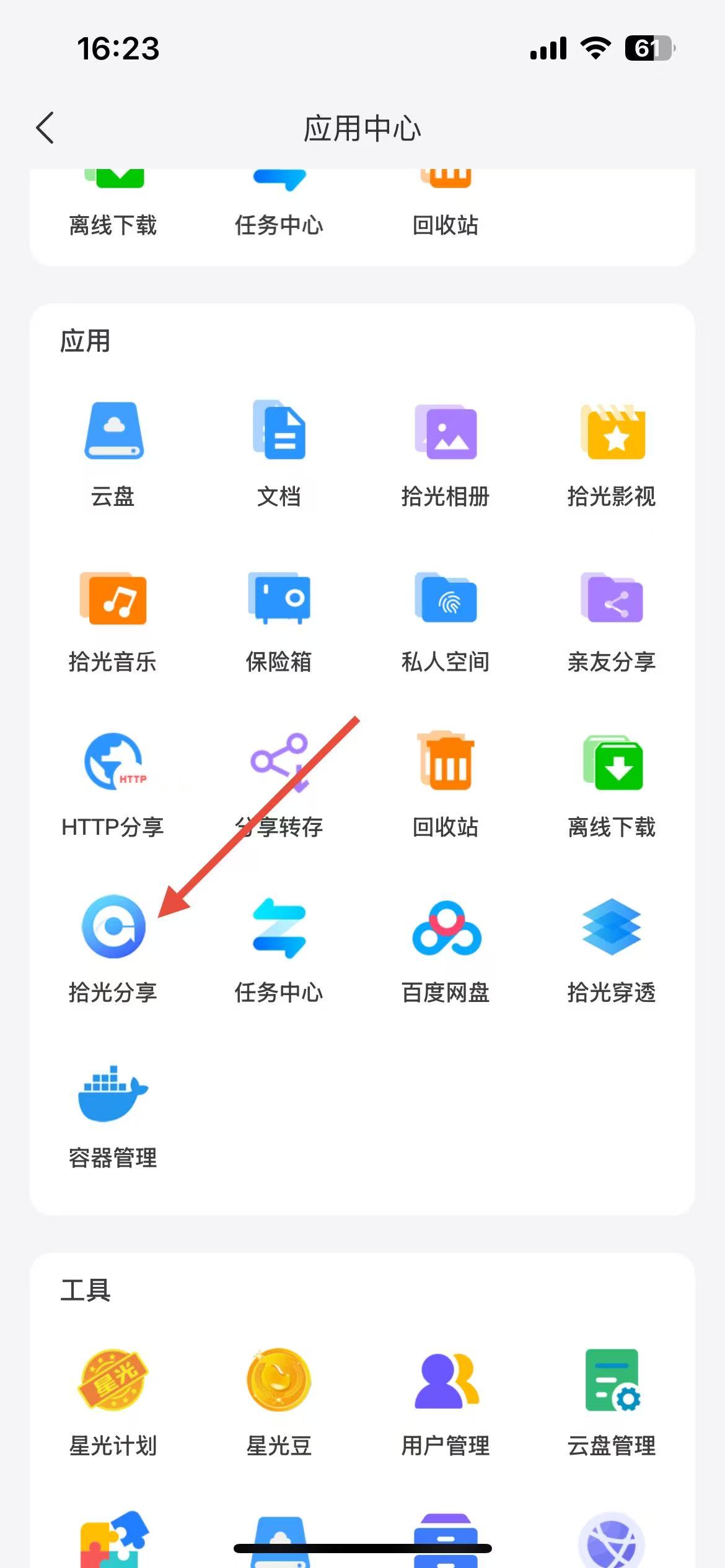Open the 保险箱 app
Screen dimensions: 725x1568
point(279,598)
